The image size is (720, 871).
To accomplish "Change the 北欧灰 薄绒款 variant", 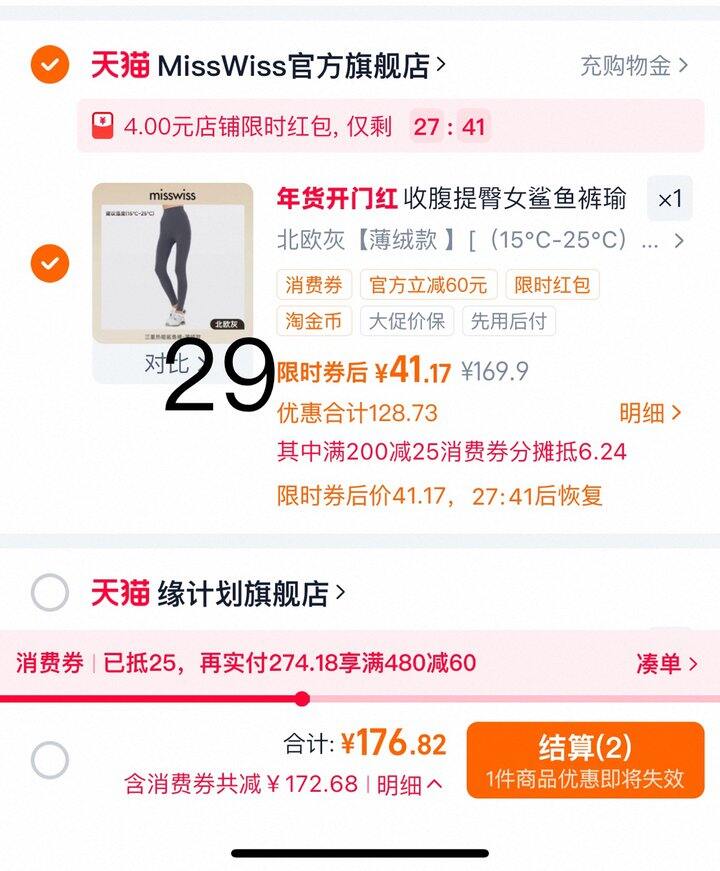I will tap(480, 240).
